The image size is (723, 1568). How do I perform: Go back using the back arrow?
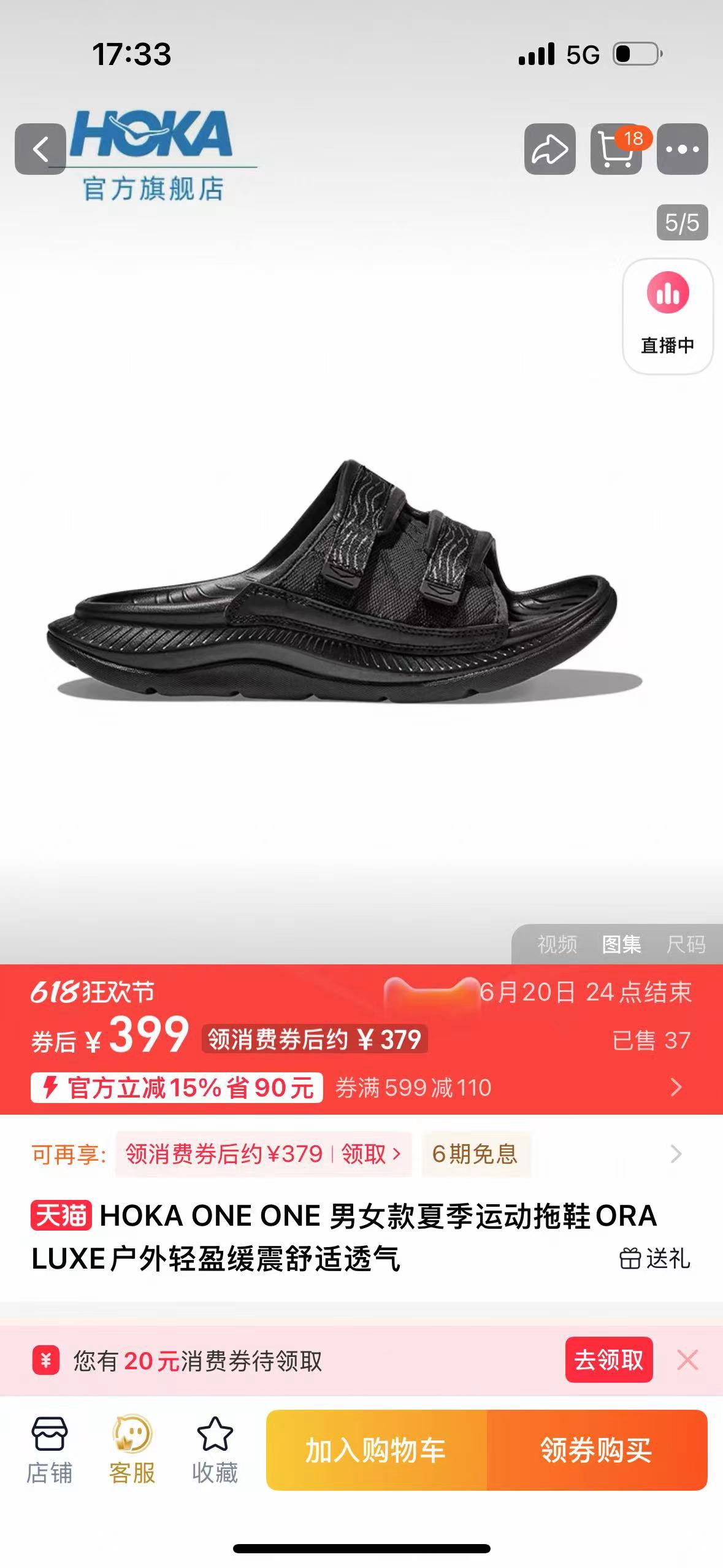pos(40,149)
